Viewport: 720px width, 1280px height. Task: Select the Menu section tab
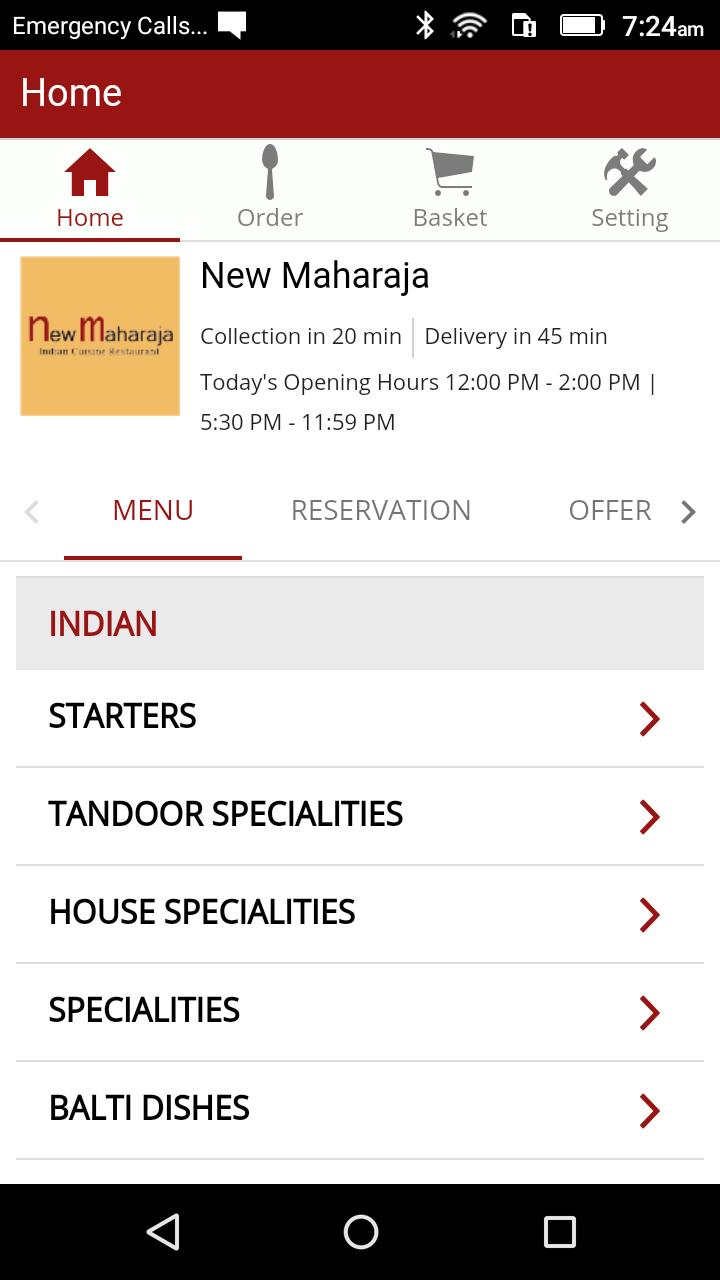pos(153,511)
